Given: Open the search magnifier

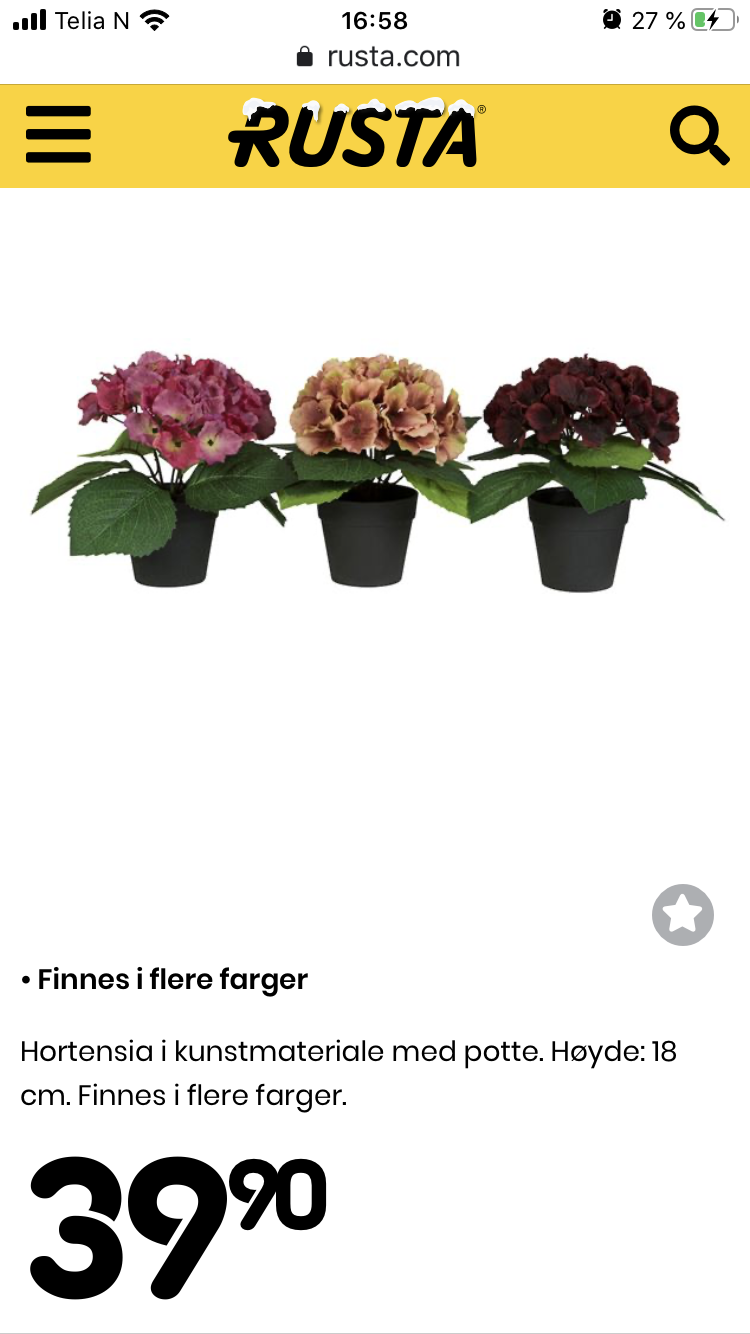Looking at the screenshot, I should pyautogui.click(x=699, y=135).
